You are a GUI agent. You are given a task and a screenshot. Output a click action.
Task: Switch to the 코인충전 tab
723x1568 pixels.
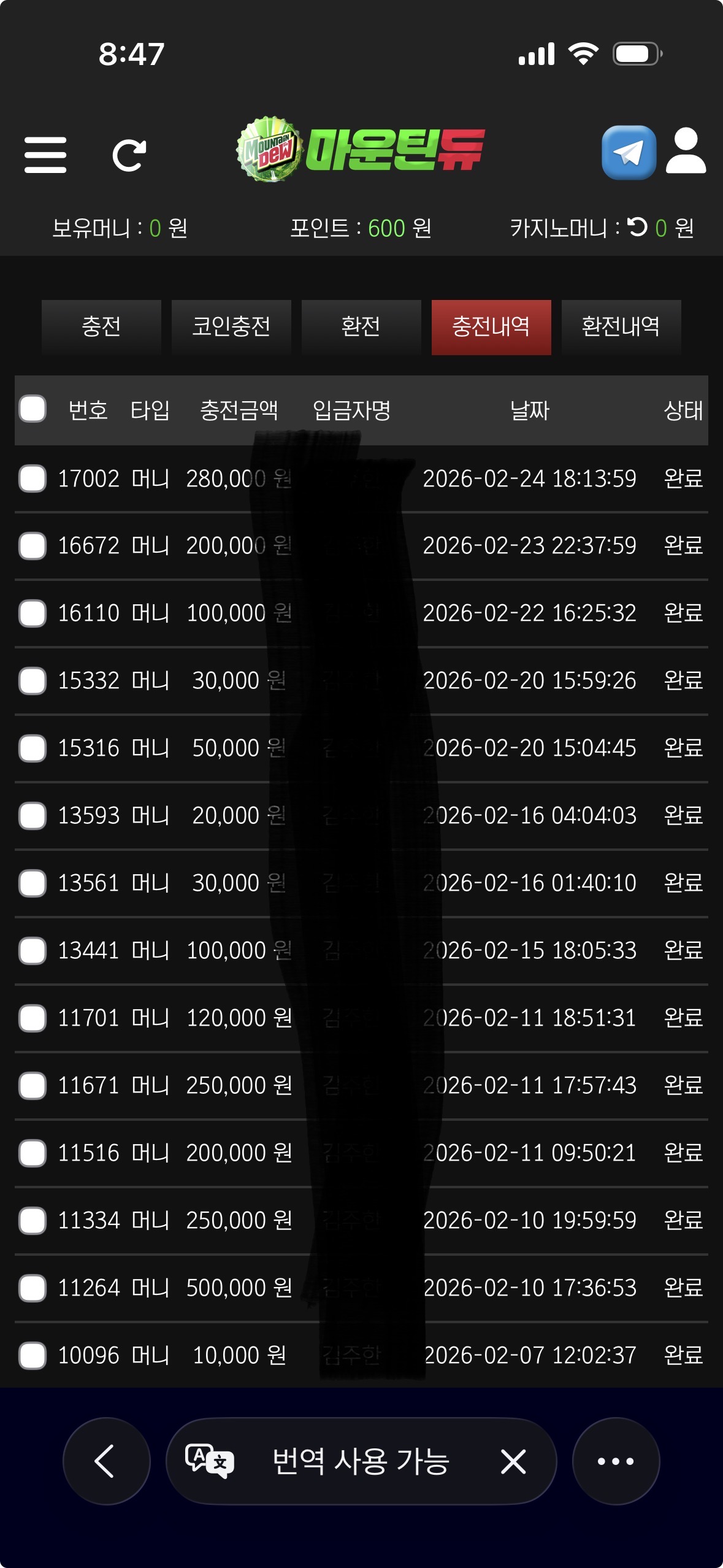[x=231, y=326]
